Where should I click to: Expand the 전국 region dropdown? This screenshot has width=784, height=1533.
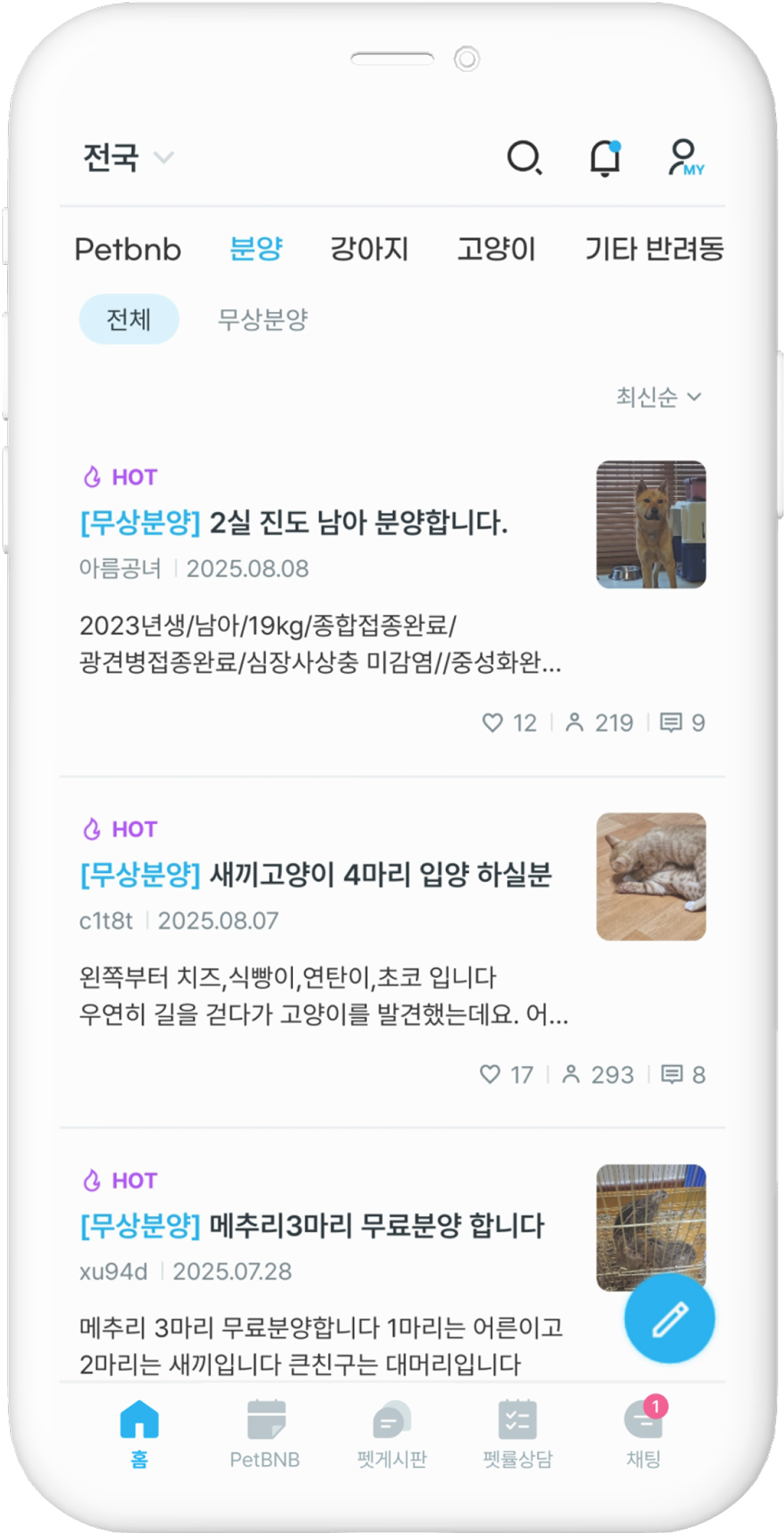128,157
